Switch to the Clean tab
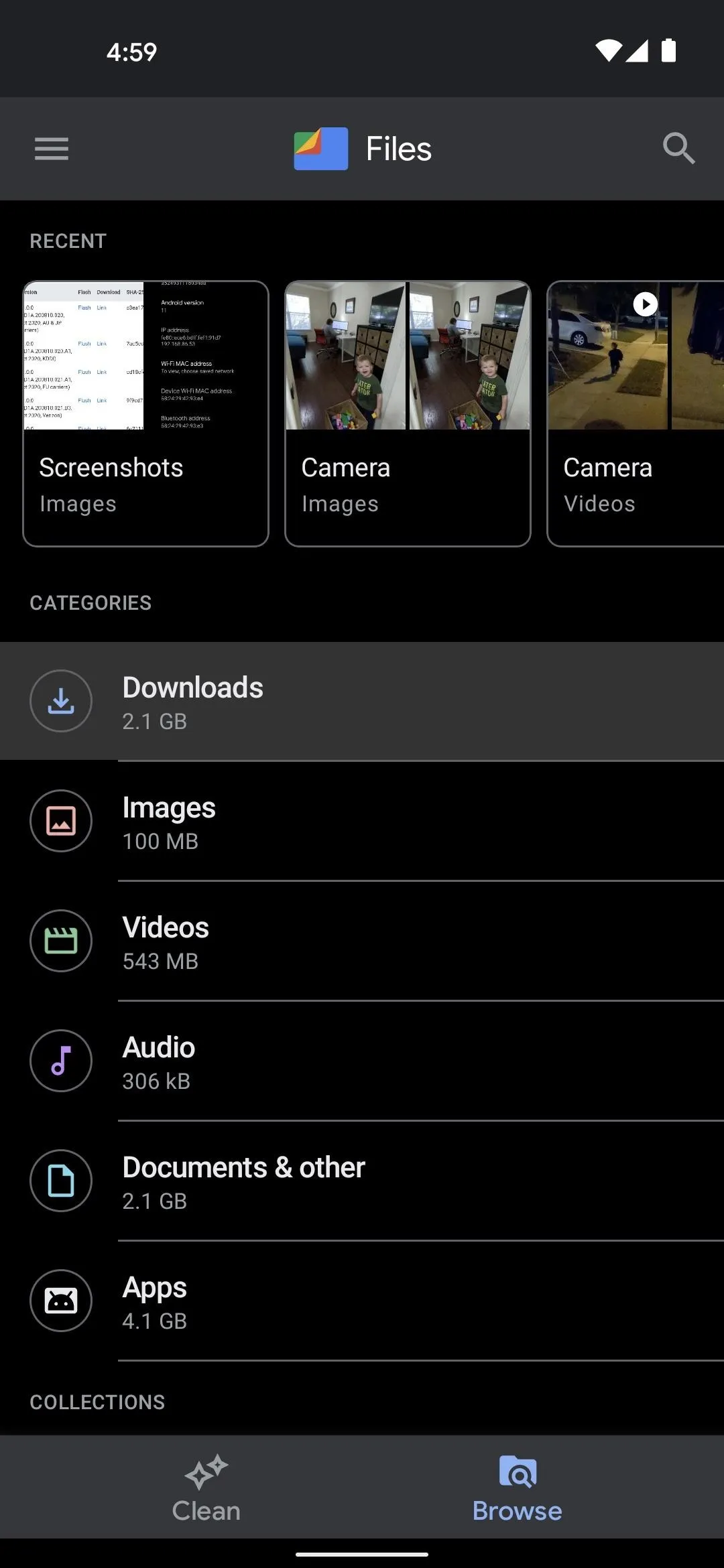This screenshot has width=724, height=1568. click(x=206, y=1488)
